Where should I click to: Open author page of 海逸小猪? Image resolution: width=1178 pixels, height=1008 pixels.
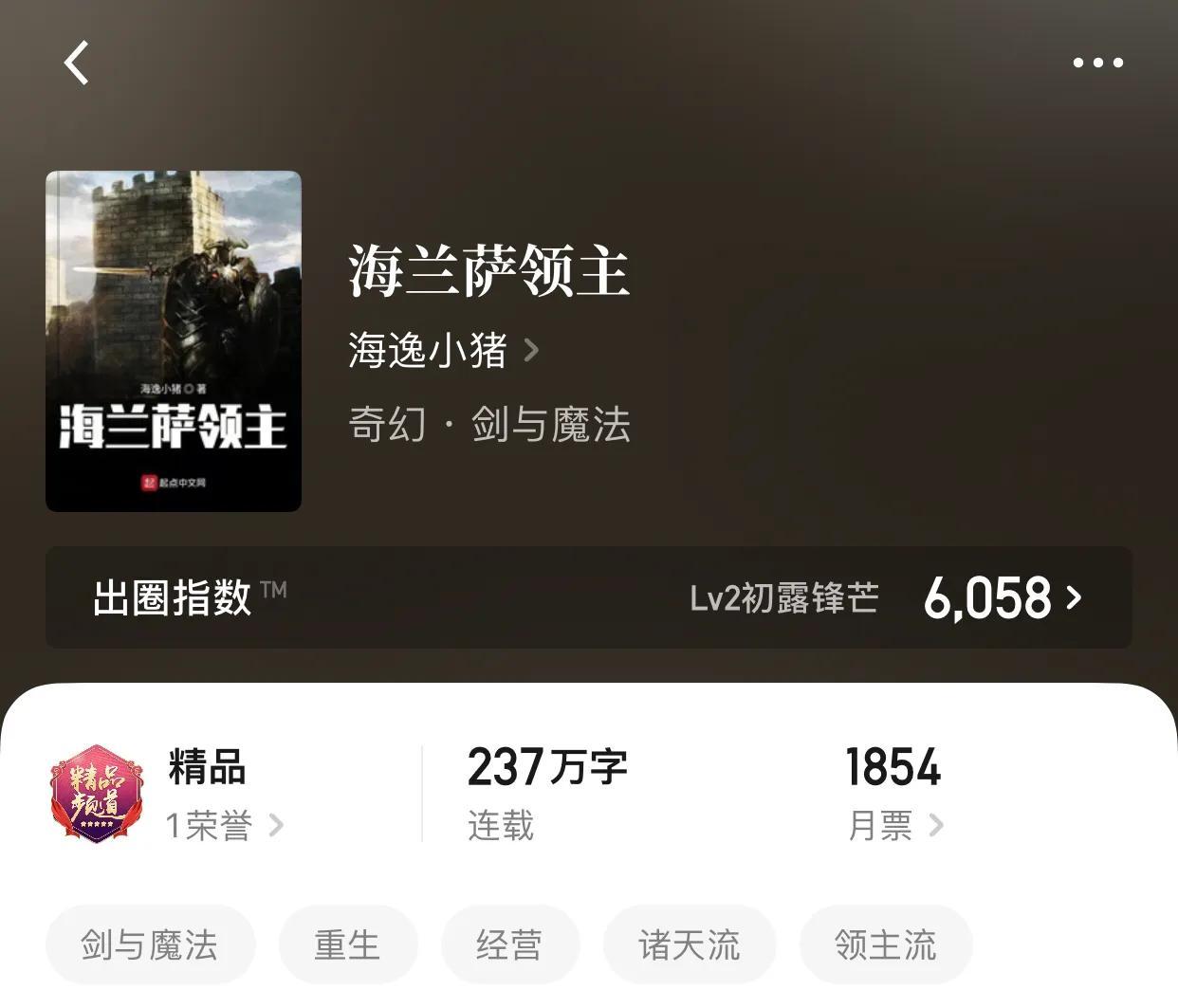pyautogui.click(x=442, y=350)
